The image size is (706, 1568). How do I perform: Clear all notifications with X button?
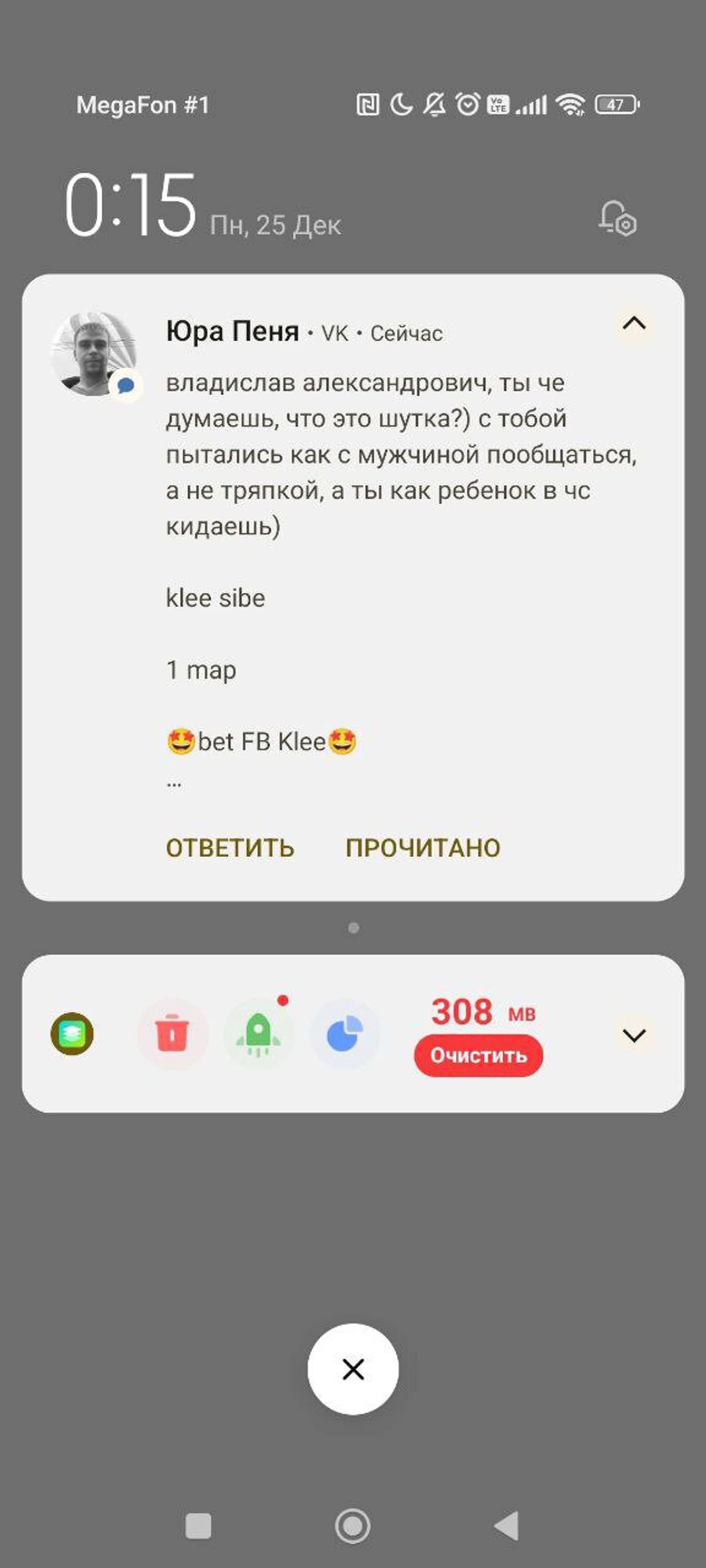point(353,1369)
